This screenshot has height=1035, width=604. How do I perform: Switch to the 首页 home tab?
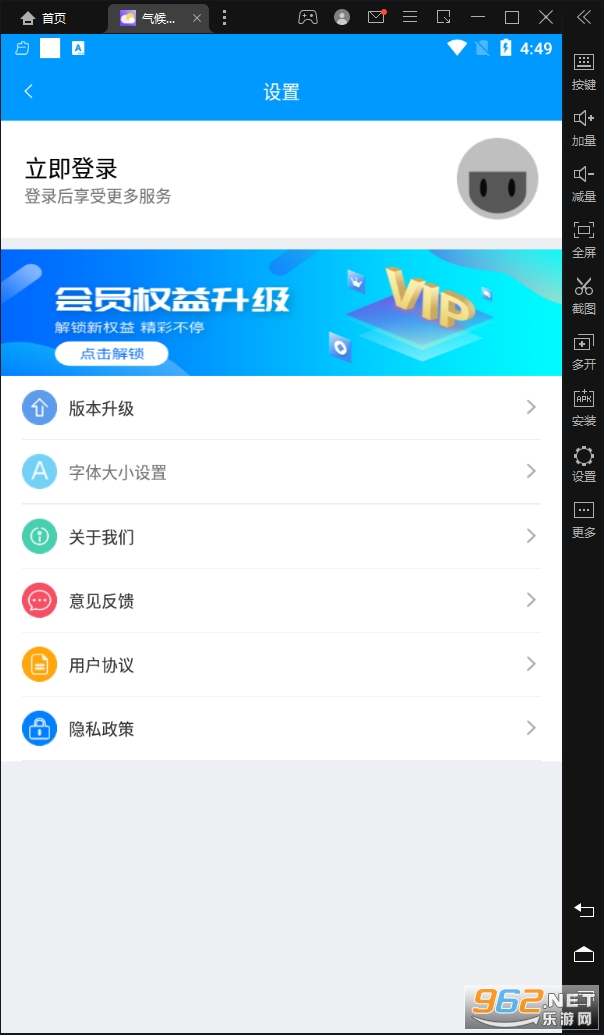coord(44,18)
